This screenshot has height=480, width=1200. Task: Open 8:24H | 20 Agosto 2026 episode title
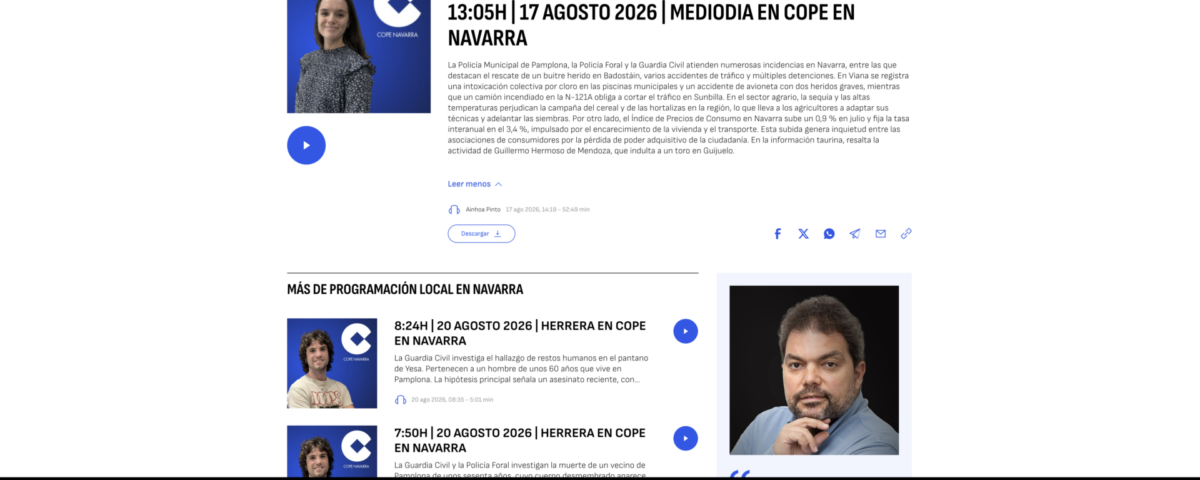point(520,333)
